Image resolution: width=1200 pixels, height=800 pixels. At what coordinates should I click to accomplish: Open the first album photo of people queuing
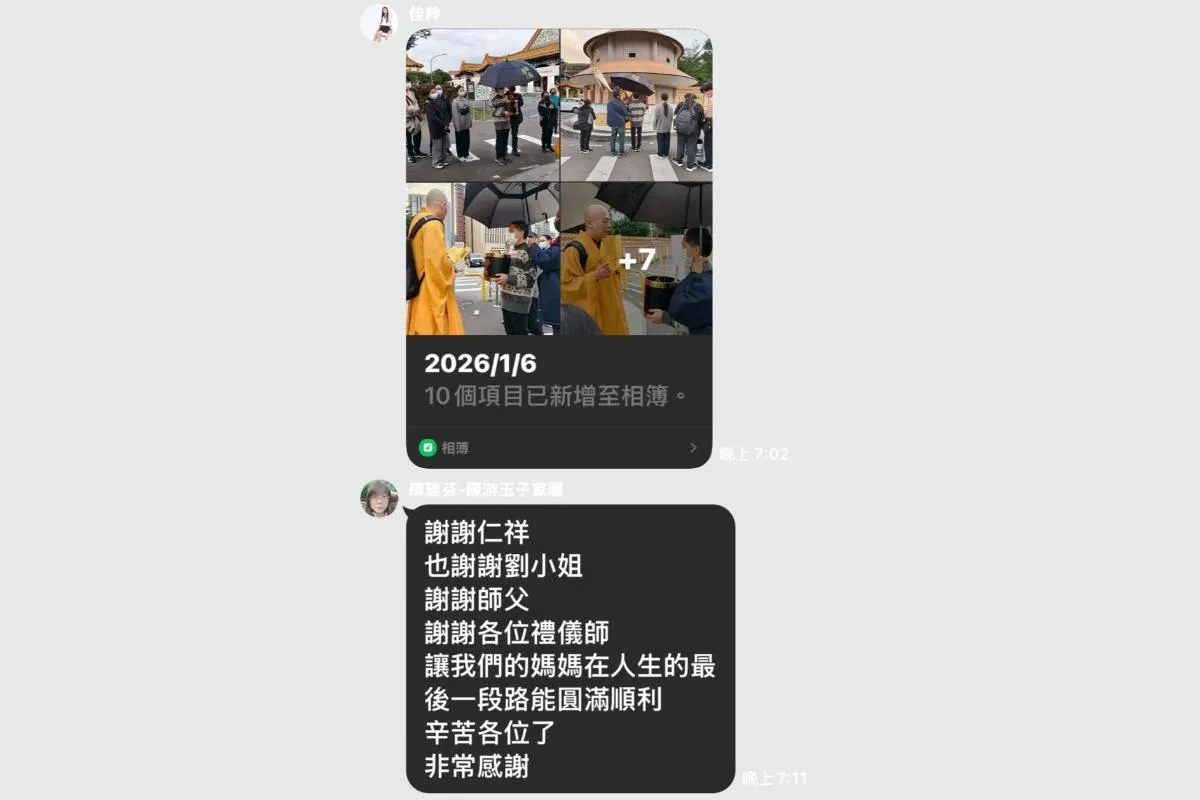[x=482, y=105]
